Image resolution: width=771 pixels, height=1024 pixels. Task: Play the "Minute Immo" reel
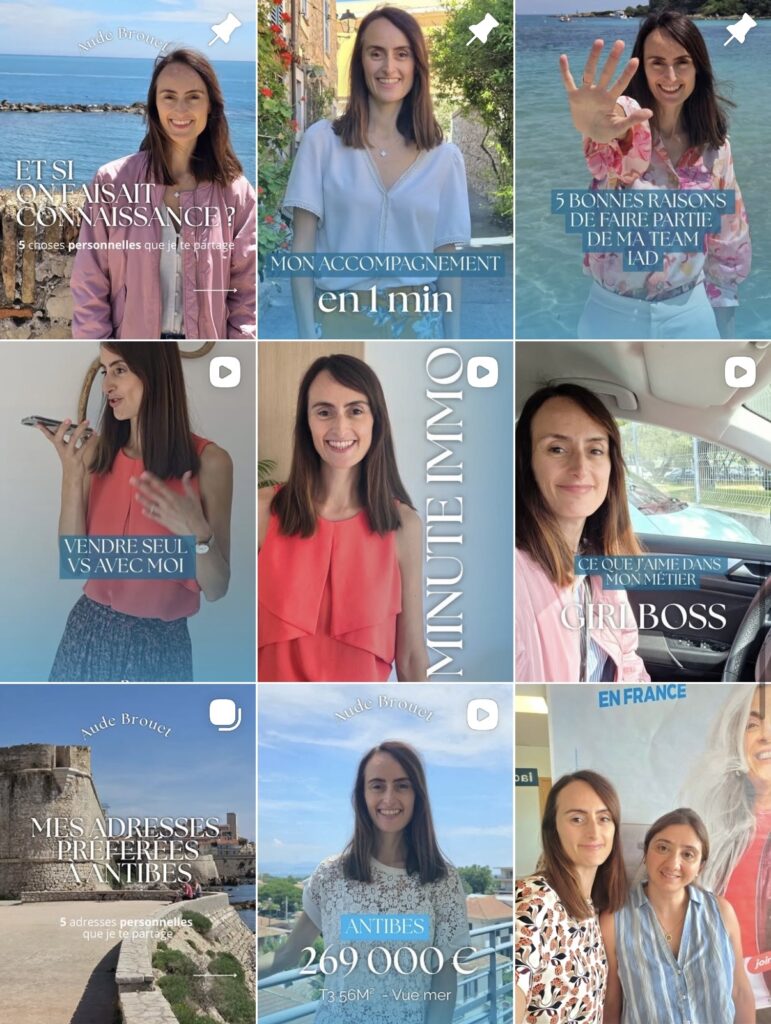[385, 511]
